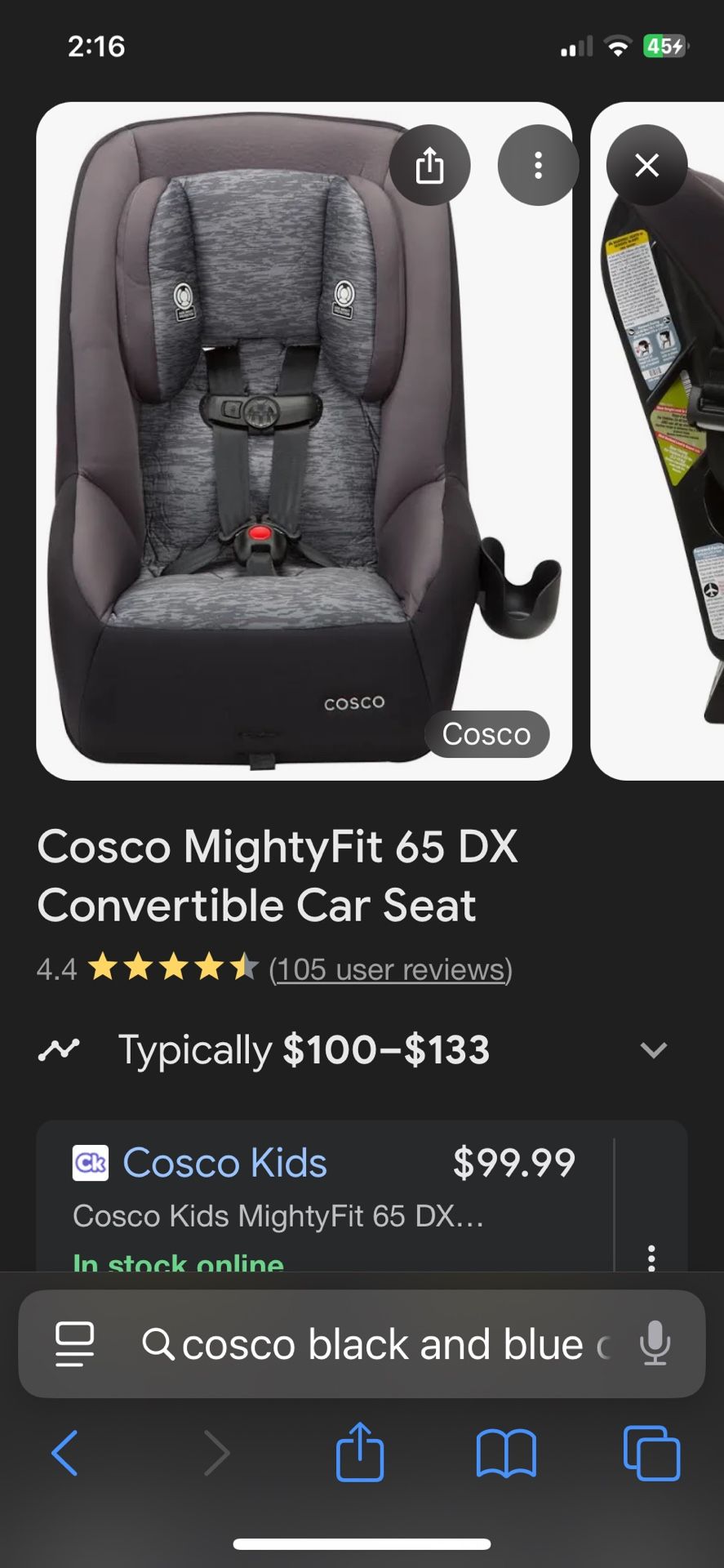Show all open Safari tabs
Image resolution: width=724 pixels, height=1568 pixels.
point(651,1453)
